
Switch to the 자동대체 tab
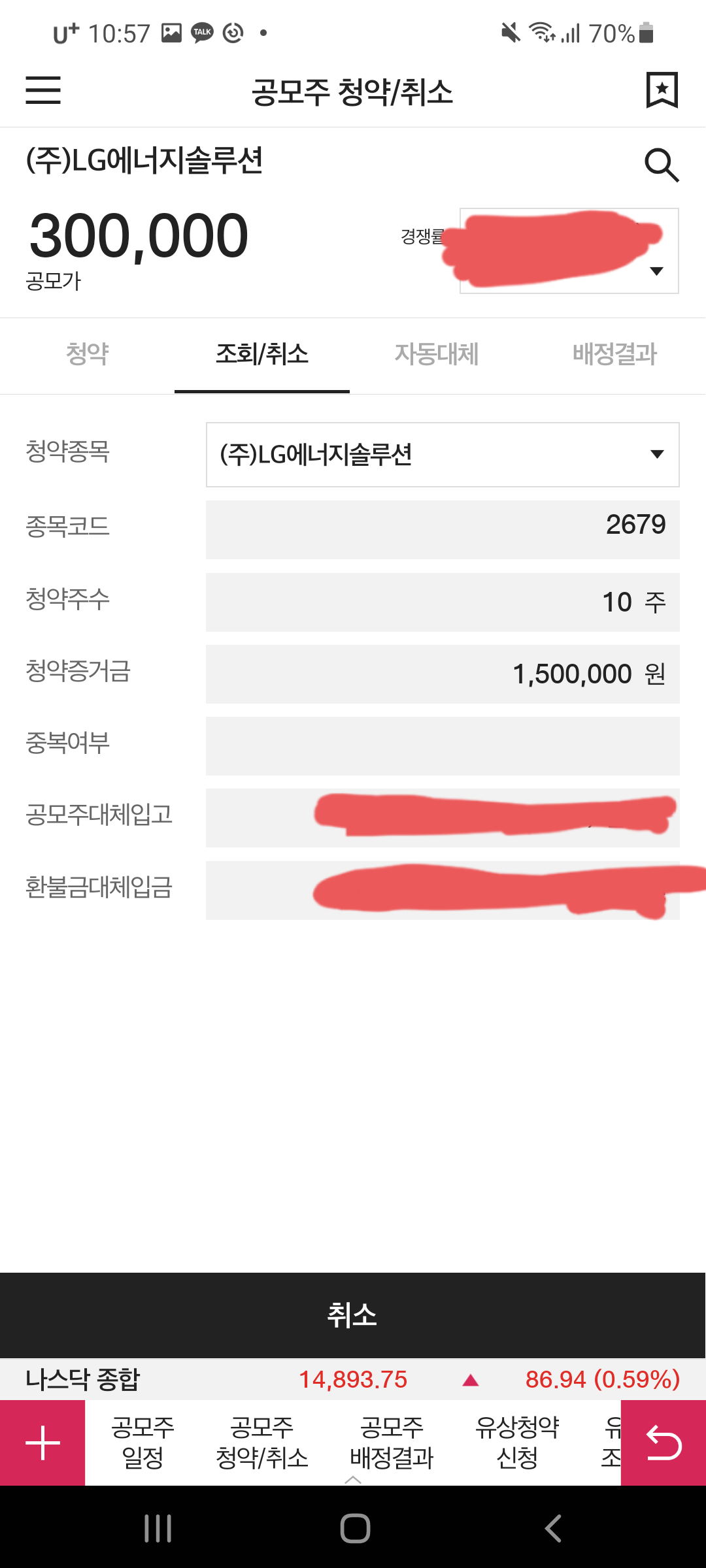[x=437, y=354]
